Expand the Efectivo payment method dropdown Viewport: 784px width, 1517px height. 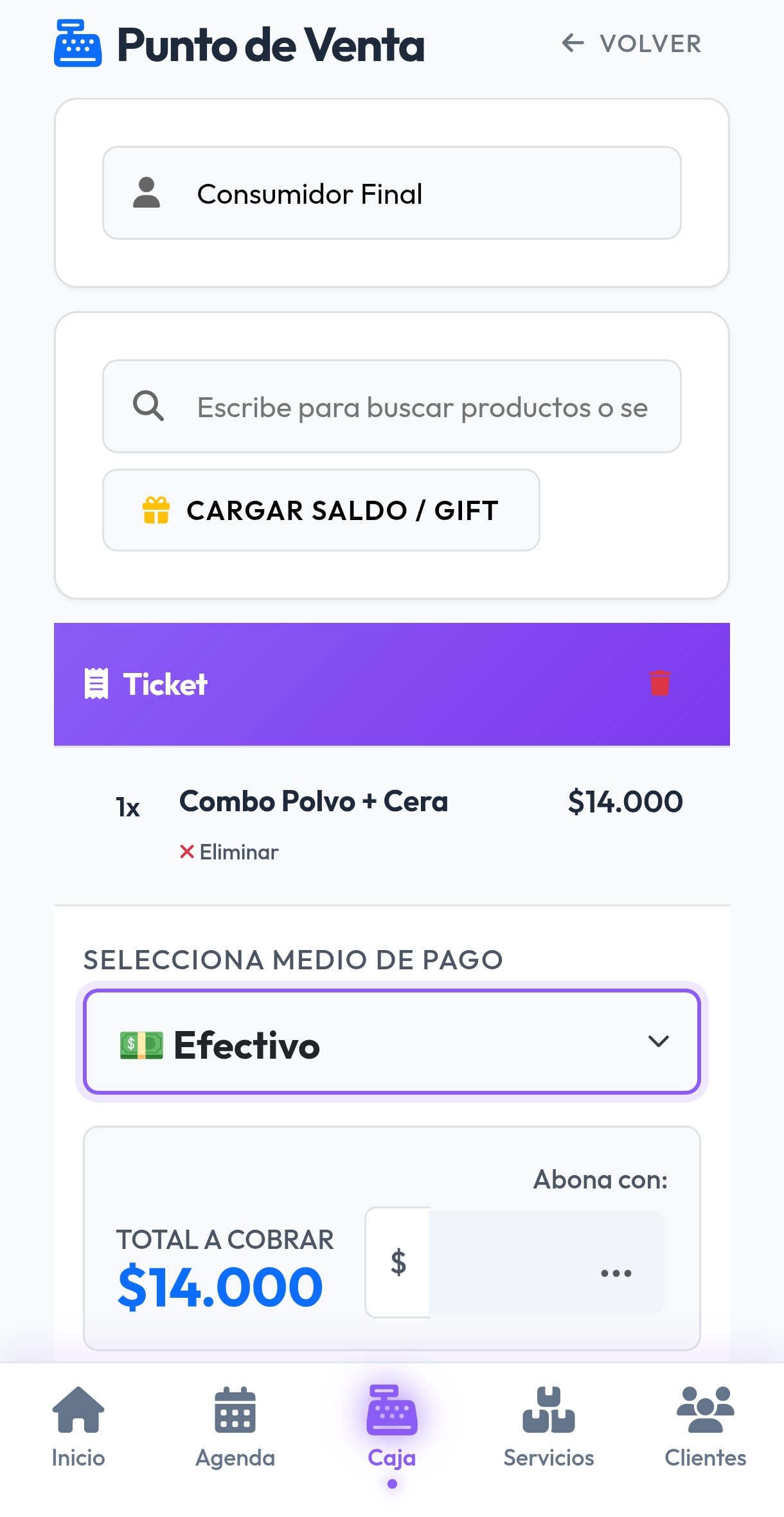tap(391, 1042)
